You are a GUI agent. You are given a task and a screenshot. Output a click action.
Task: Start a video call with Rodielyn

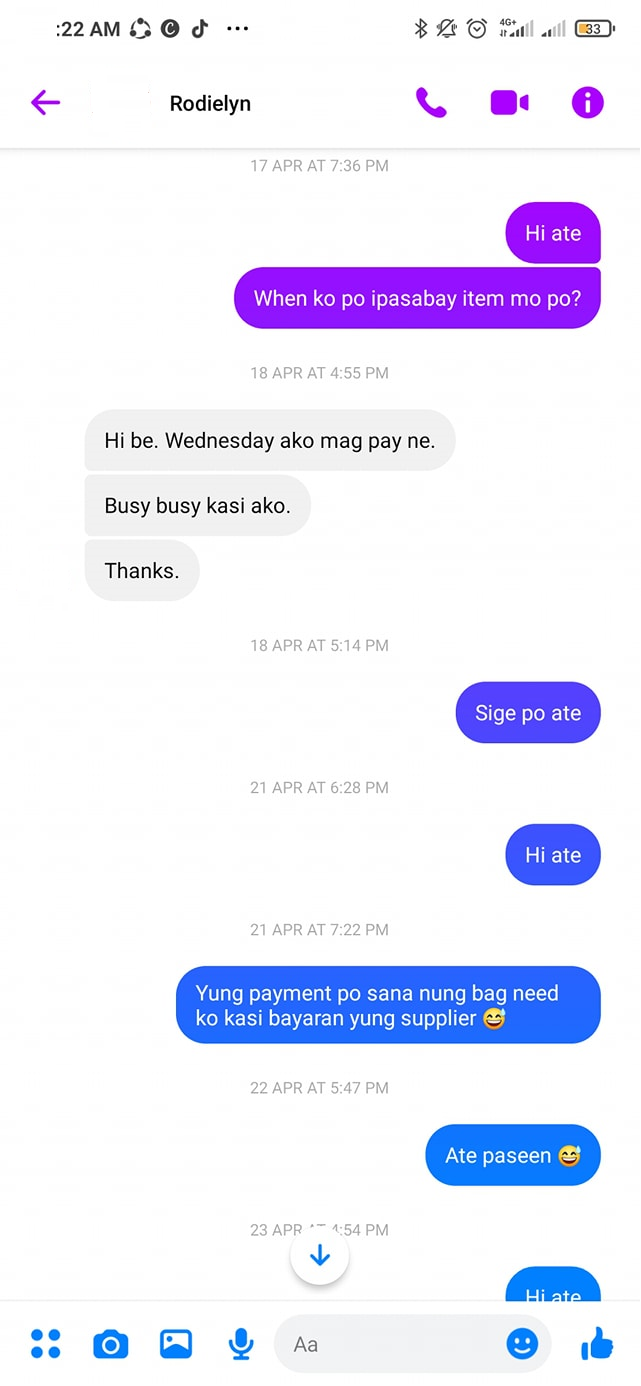point(509,102)
